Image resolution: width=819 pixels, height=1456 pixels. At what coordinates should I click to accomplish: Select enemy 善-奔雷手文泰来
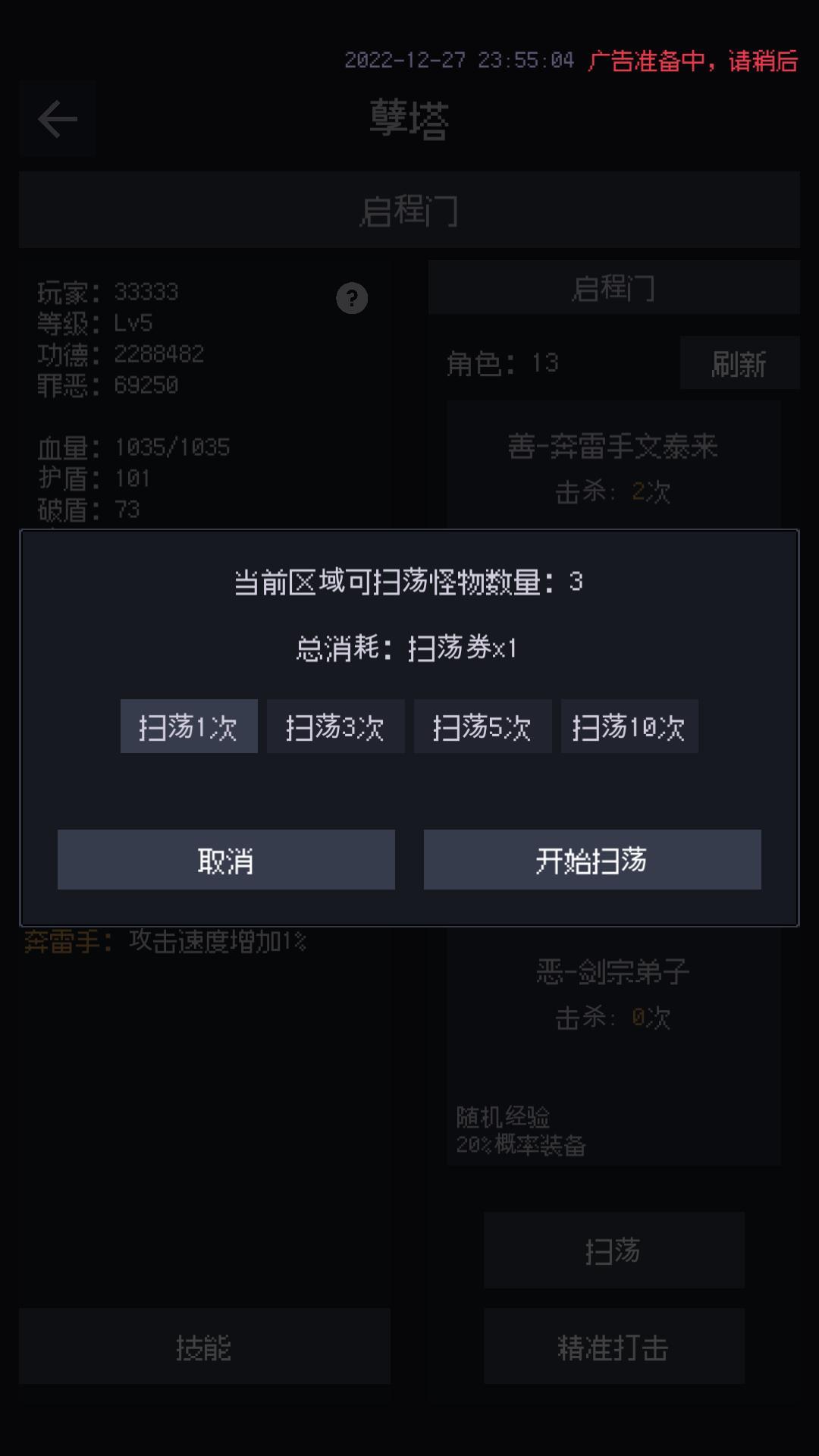tap(614, 447)
